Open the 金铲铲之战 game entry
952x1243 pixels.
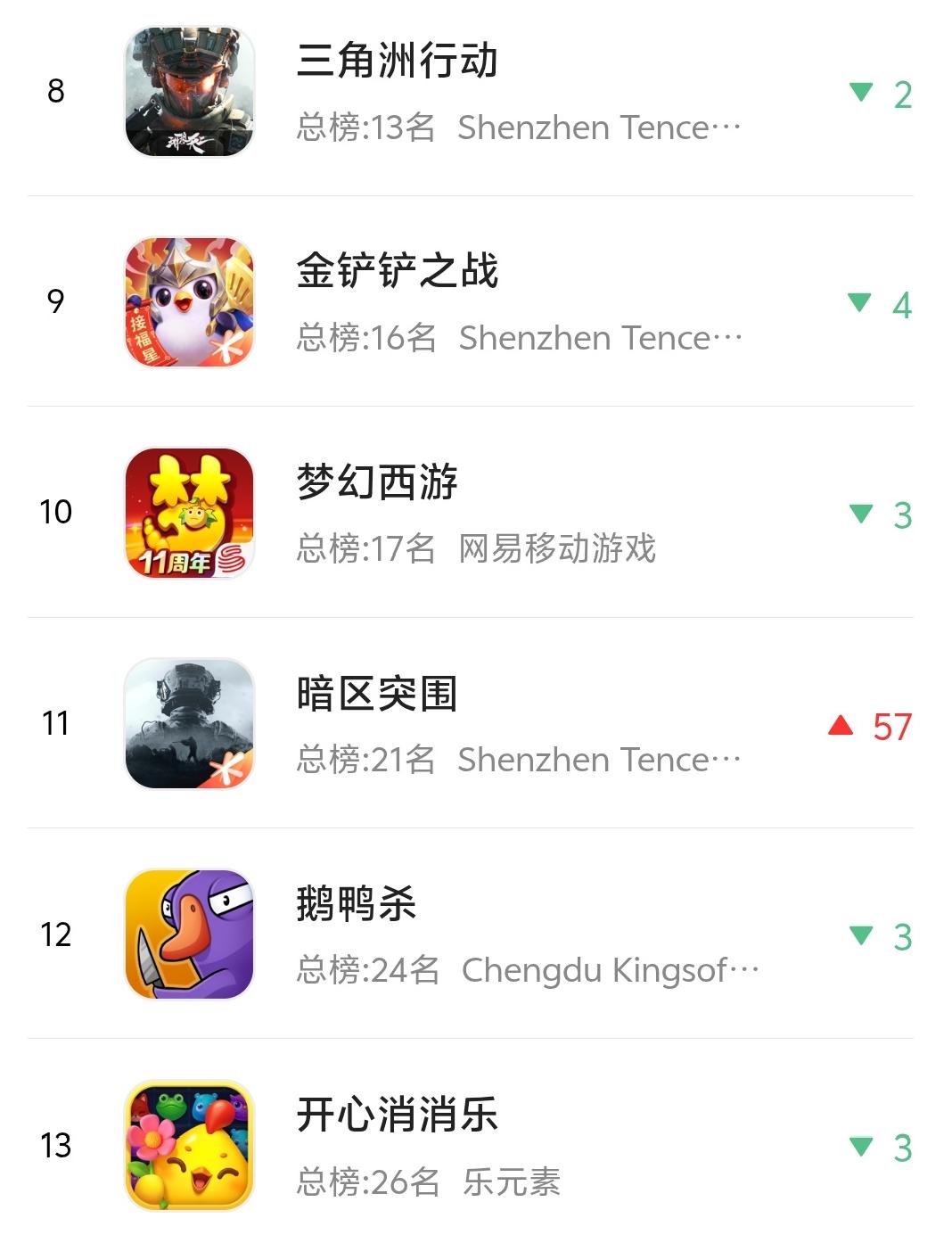coord(397,271)
